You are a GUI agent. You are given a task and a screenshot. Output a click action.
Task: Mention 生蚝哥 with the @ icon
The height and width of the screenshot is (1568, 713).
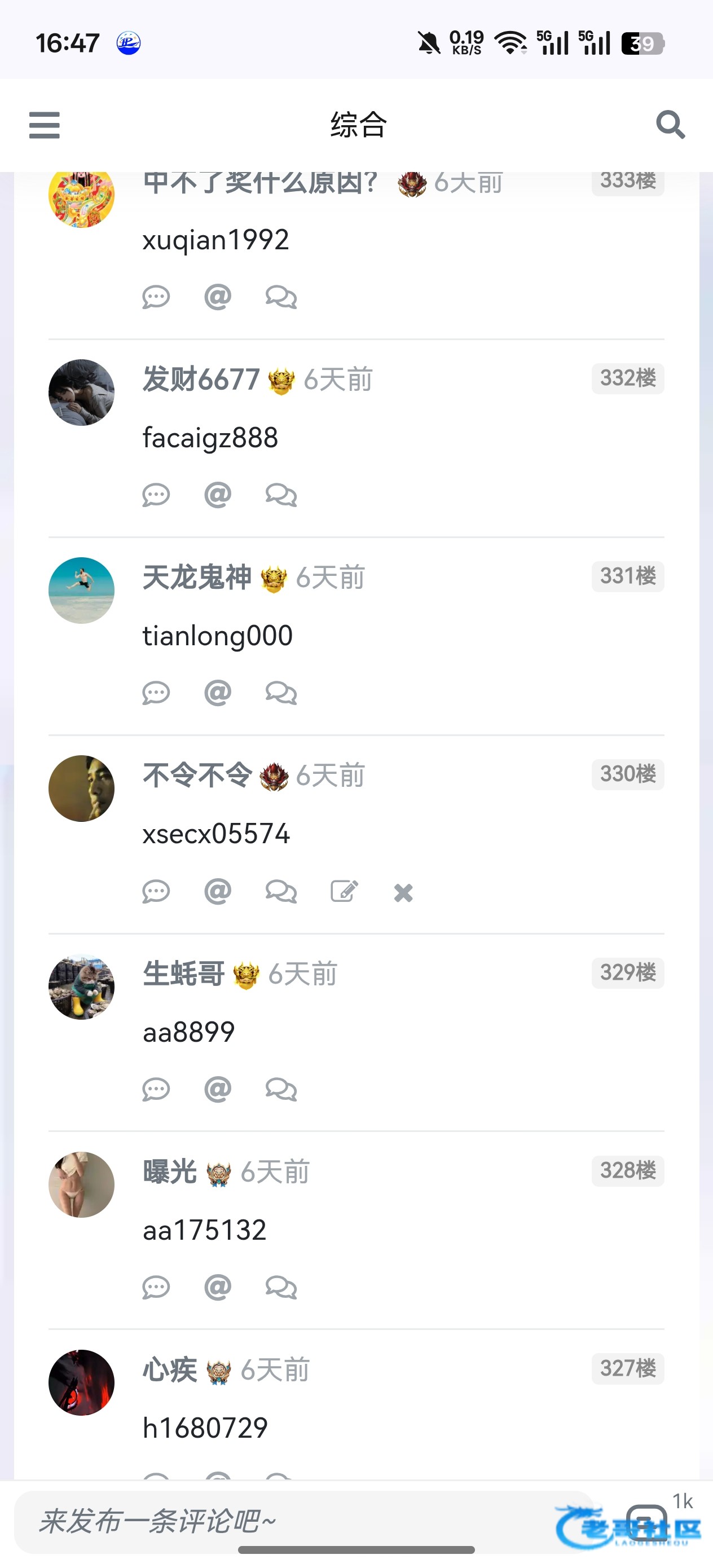click(x=217, y=1090)
